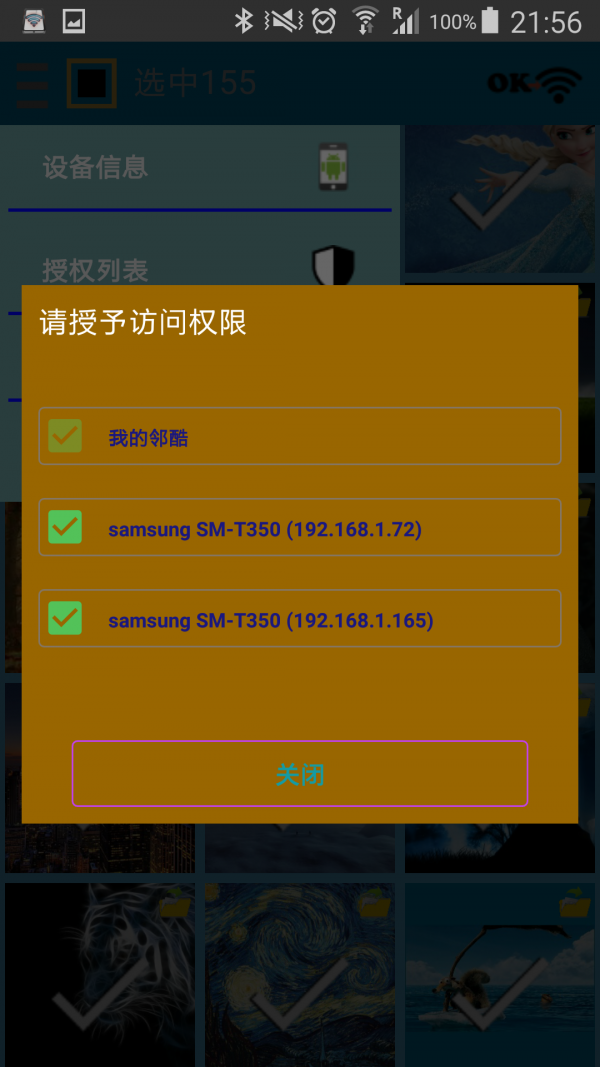The height and width of the screenshot is (1067, 600).
Task: Uncheck samsung SM-T350 (192.168.1.72)
Action: click(x=65, y=527)
